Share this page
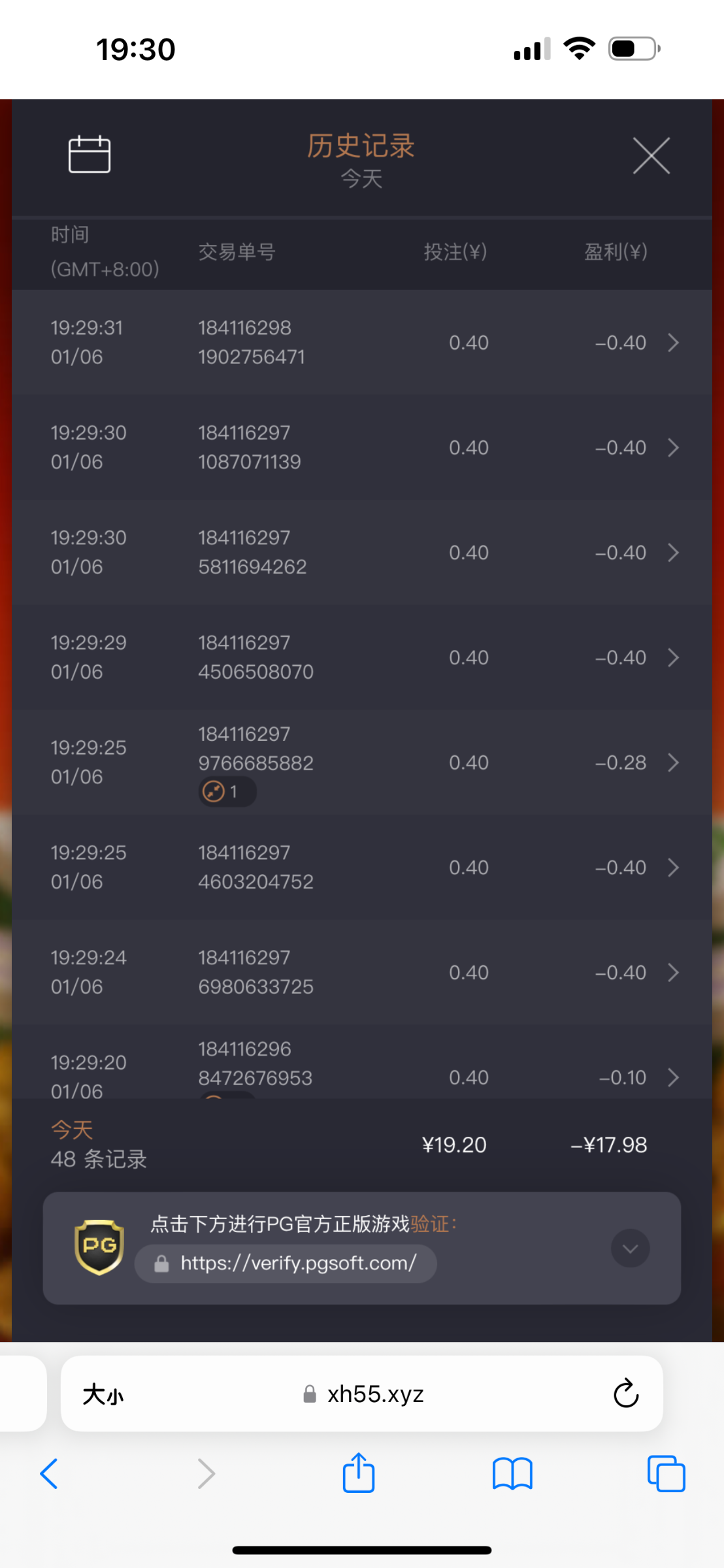Screen dimensions: 724x1568 point(359,1473)
